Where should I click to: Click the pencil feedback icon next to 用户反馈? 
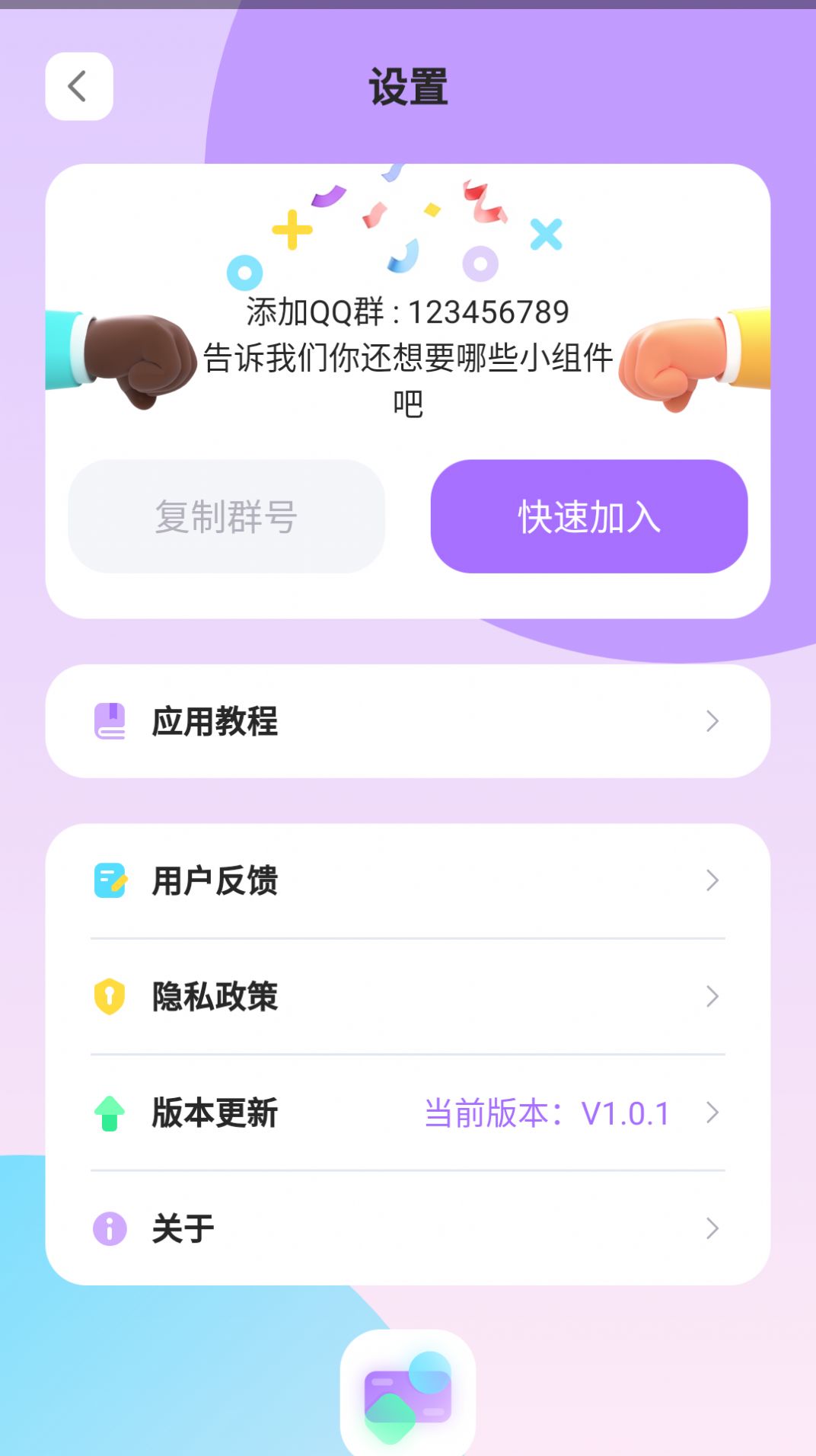point(110,881)
